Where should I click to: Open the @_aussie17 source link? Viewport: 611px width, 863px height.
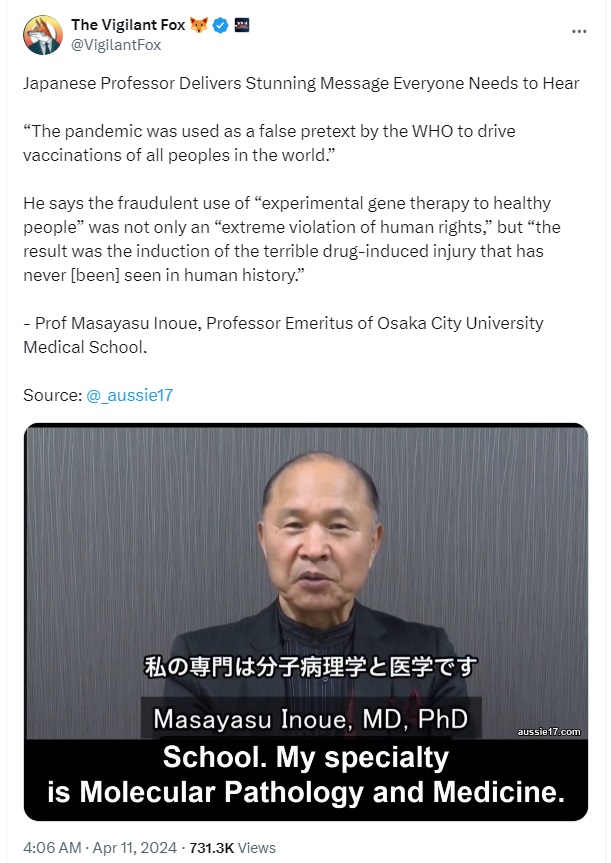click(130, 395)
